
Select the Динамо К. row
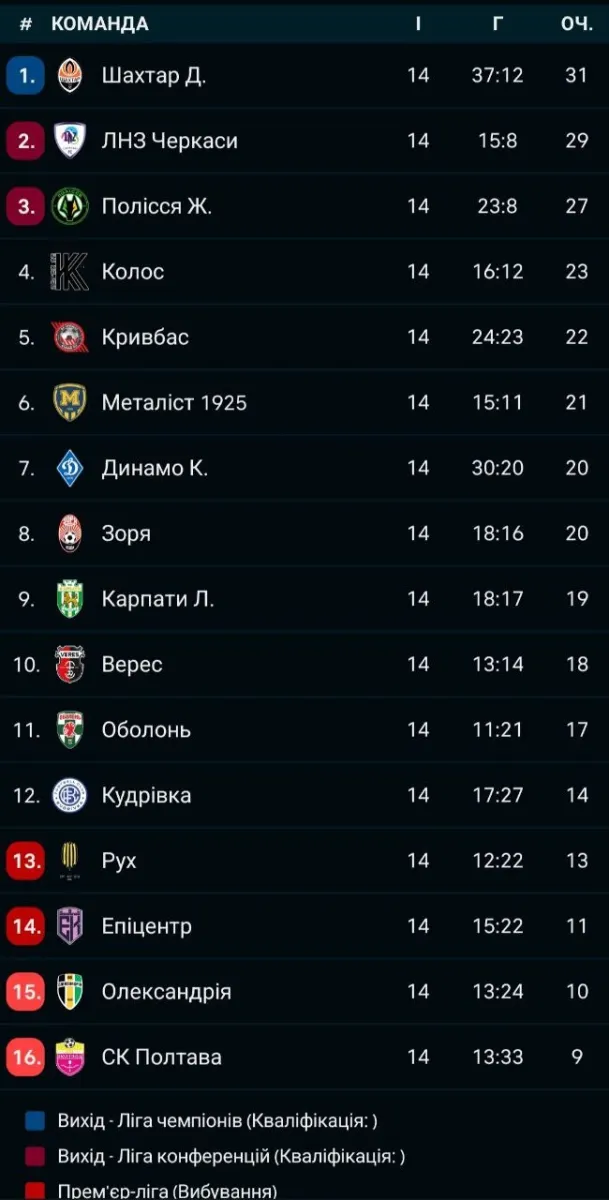point(154,468)
